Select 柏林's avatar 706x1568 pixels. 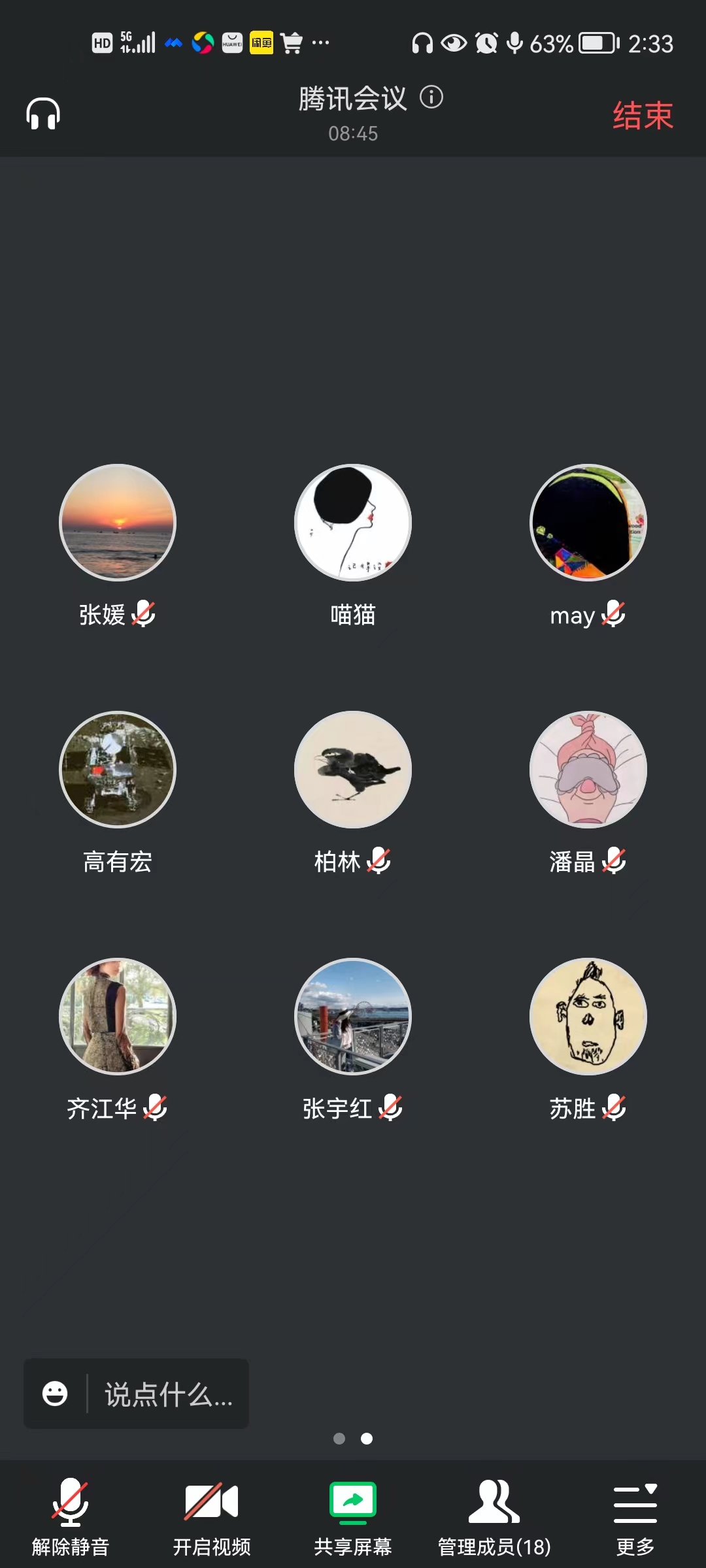coord(353,769)
